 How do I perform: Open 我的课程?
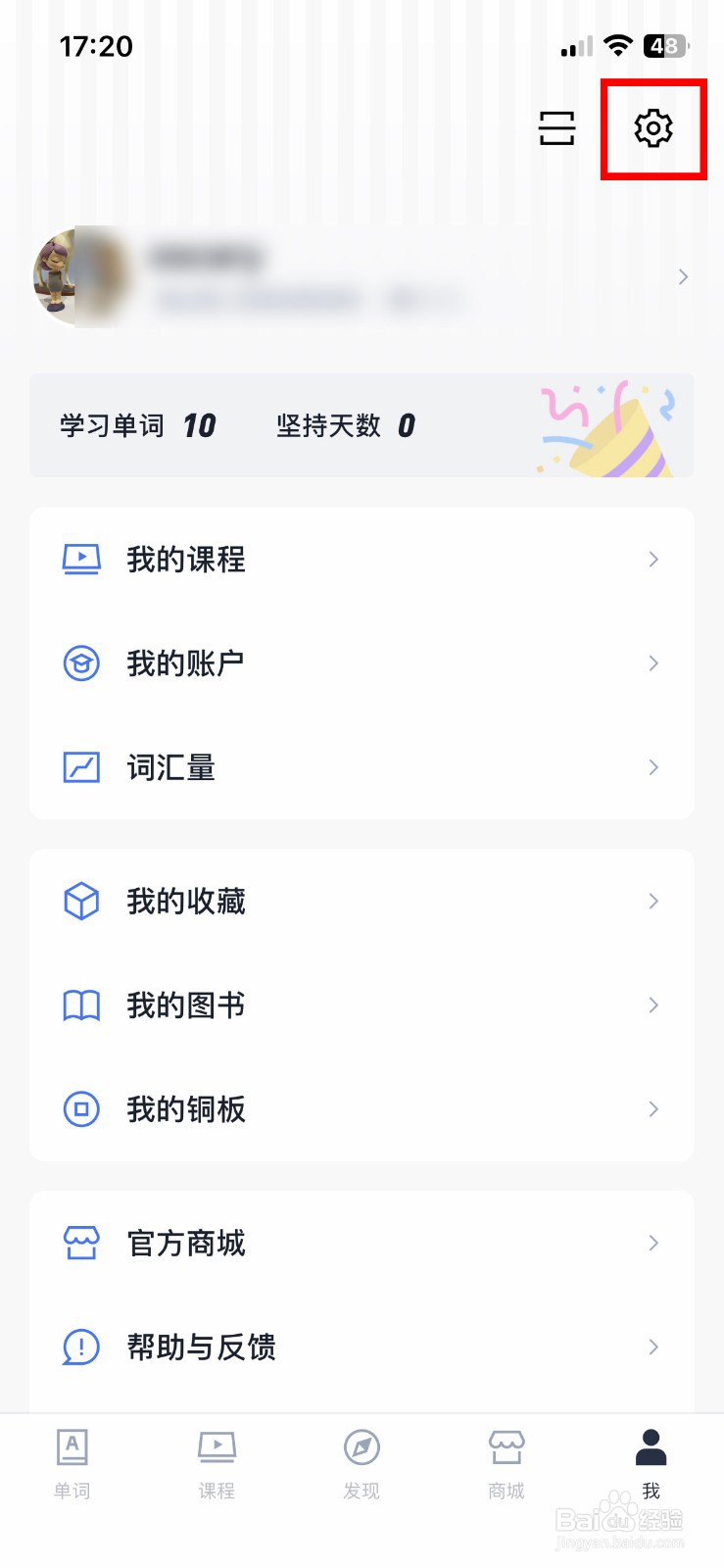tap(362, 560)
